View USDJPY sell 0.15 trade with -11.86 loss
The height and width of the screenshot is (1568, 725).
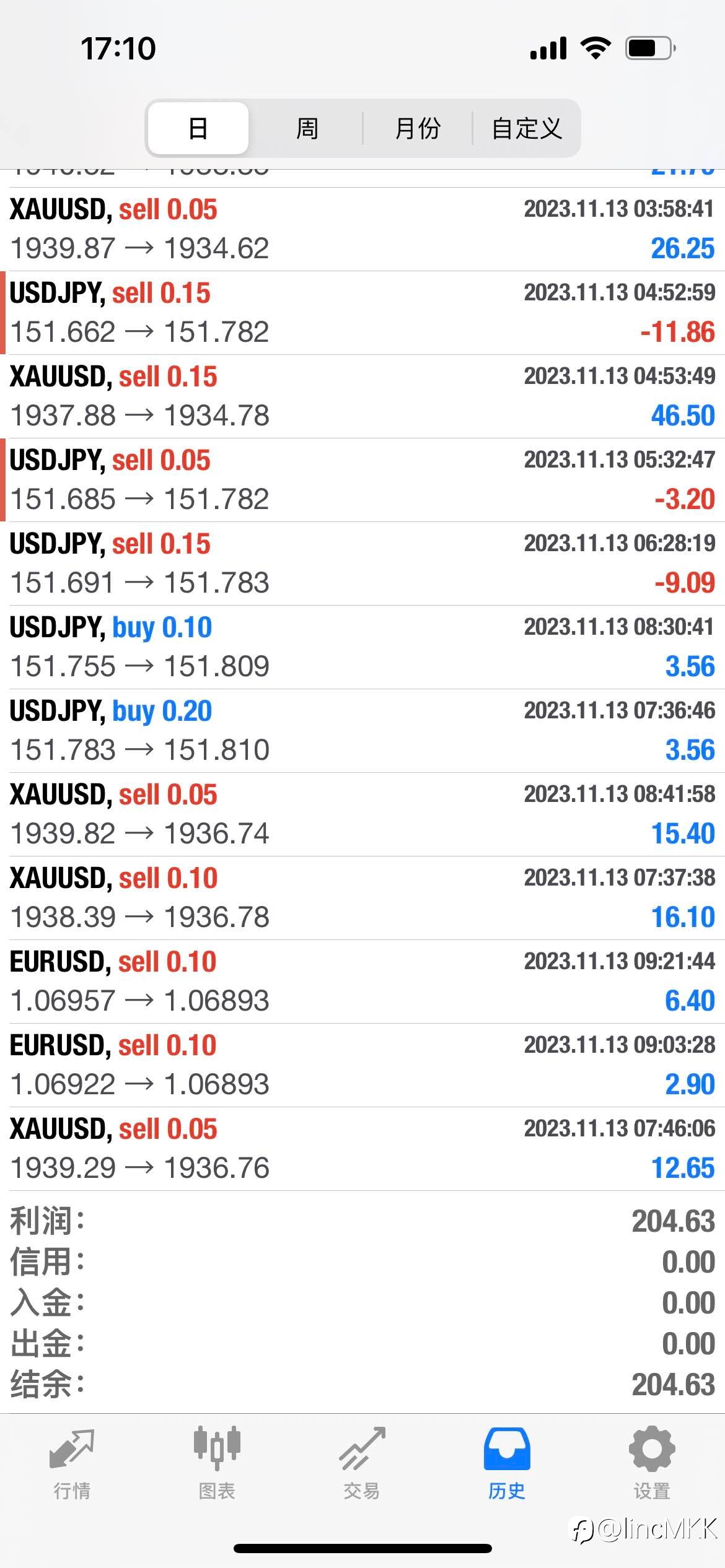(x=362, y=313)
